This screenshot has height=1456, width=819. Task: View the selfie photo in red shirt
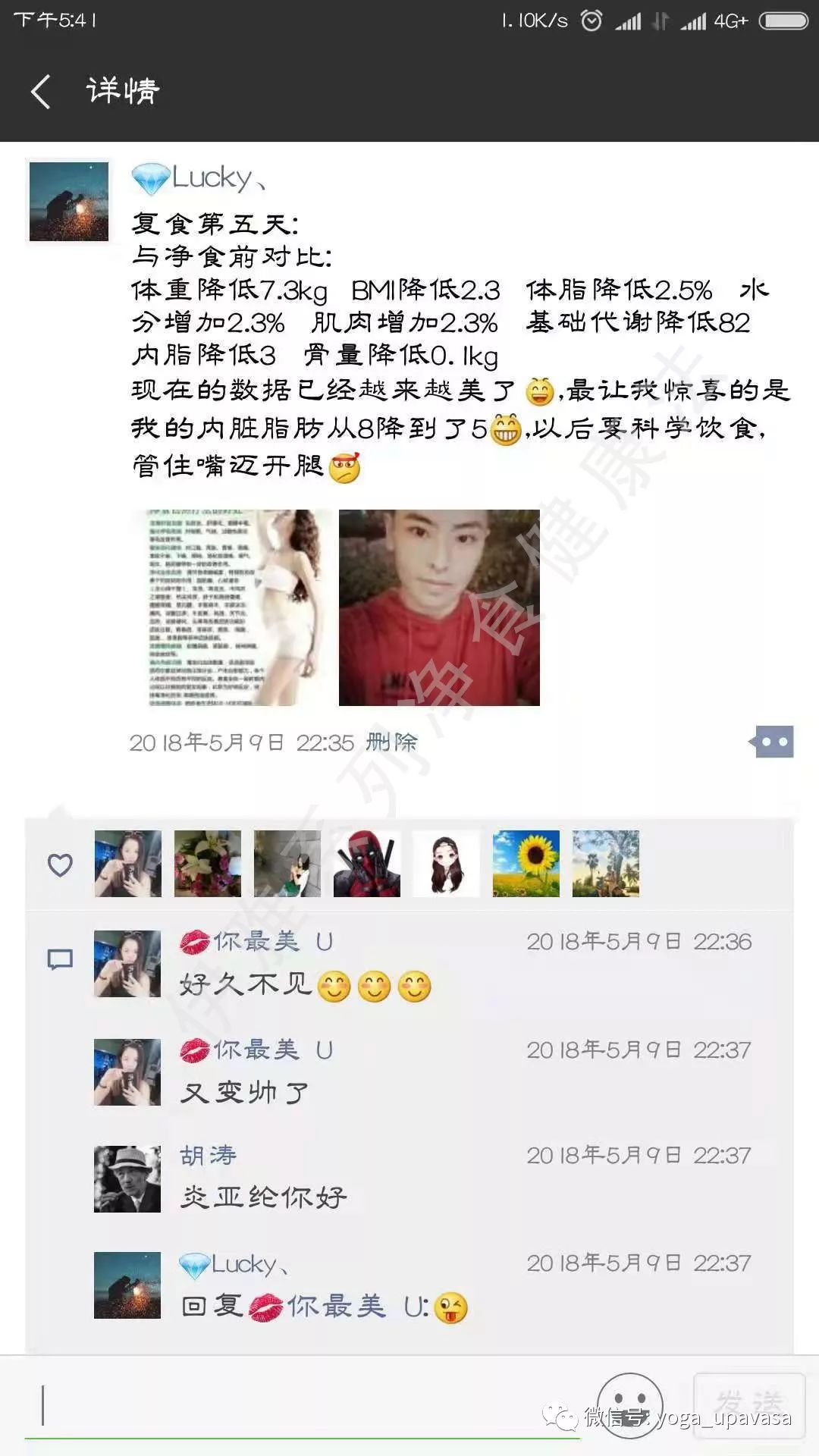(439, 607)
